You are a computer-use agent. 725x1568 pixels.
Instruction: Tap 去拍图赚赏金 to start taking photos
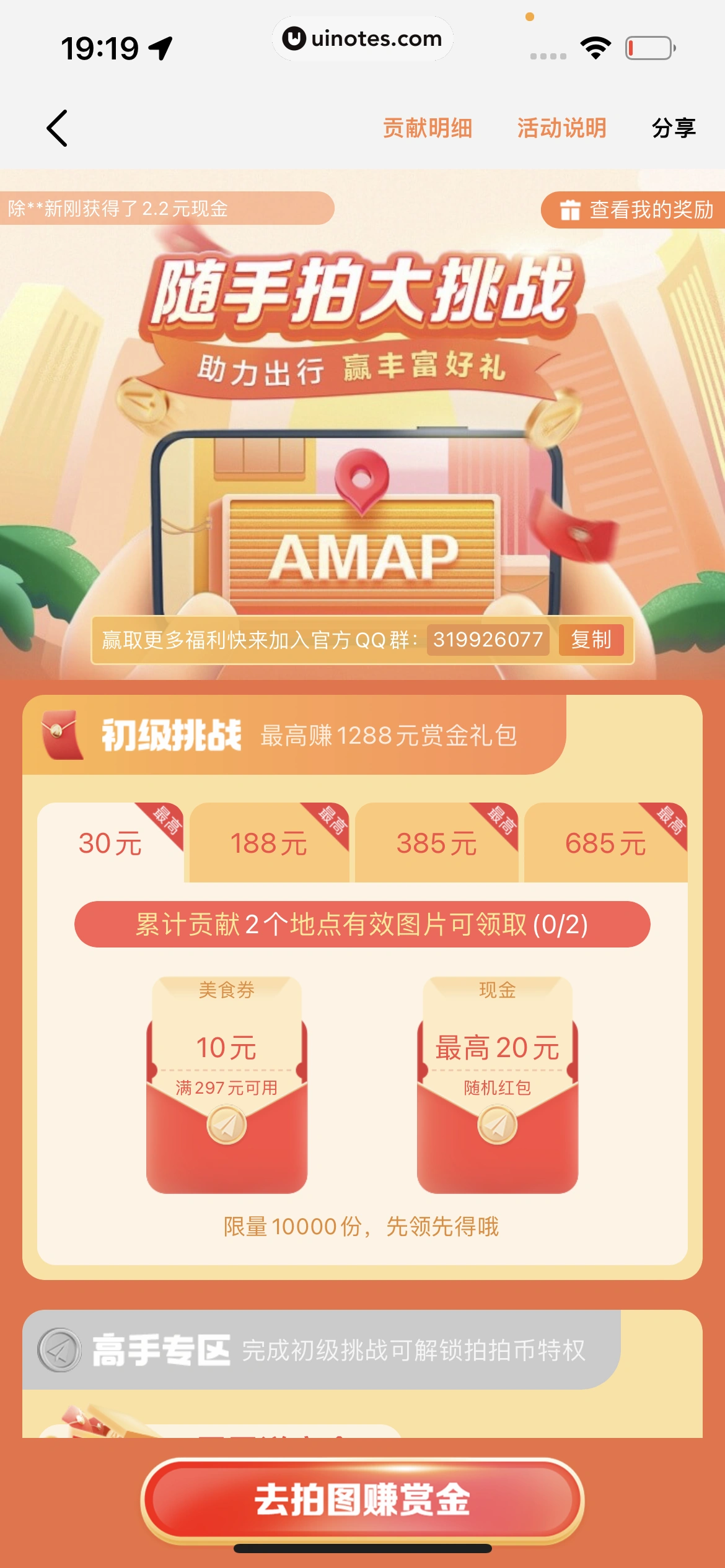362,1500
